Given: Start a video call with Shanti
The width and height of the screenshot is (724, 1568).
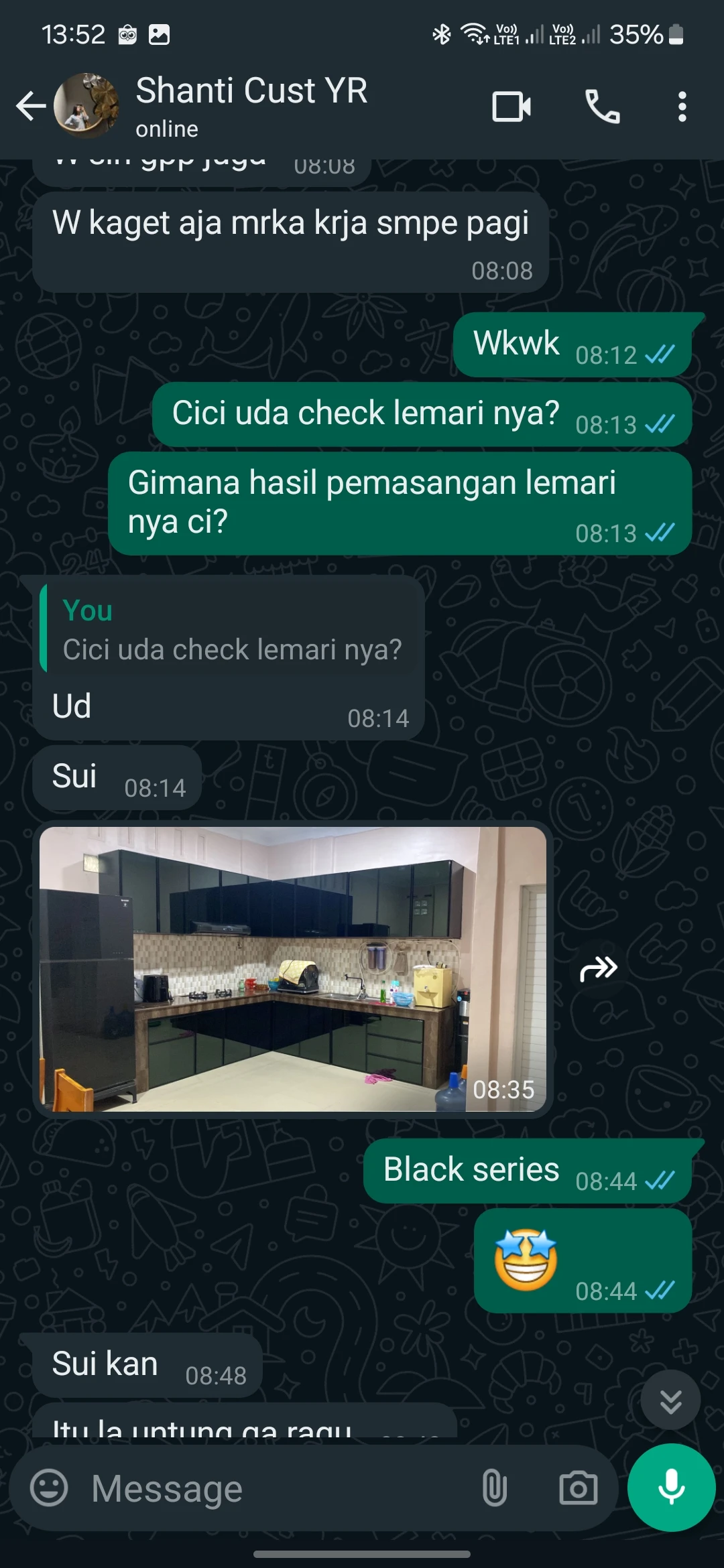Looking at the screenshot, I should [511, 107].
